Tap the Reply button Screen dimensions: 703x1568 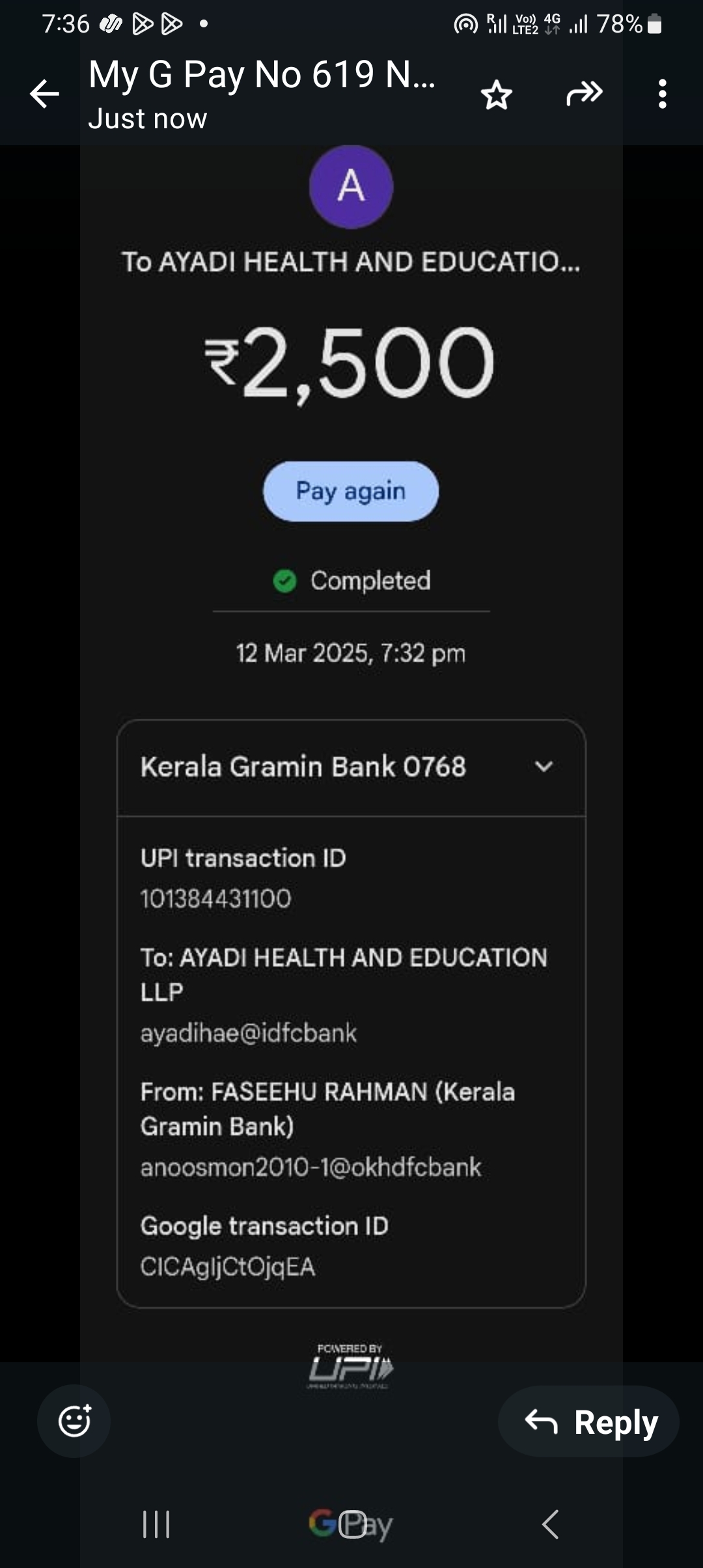(x=589, y=1421)
